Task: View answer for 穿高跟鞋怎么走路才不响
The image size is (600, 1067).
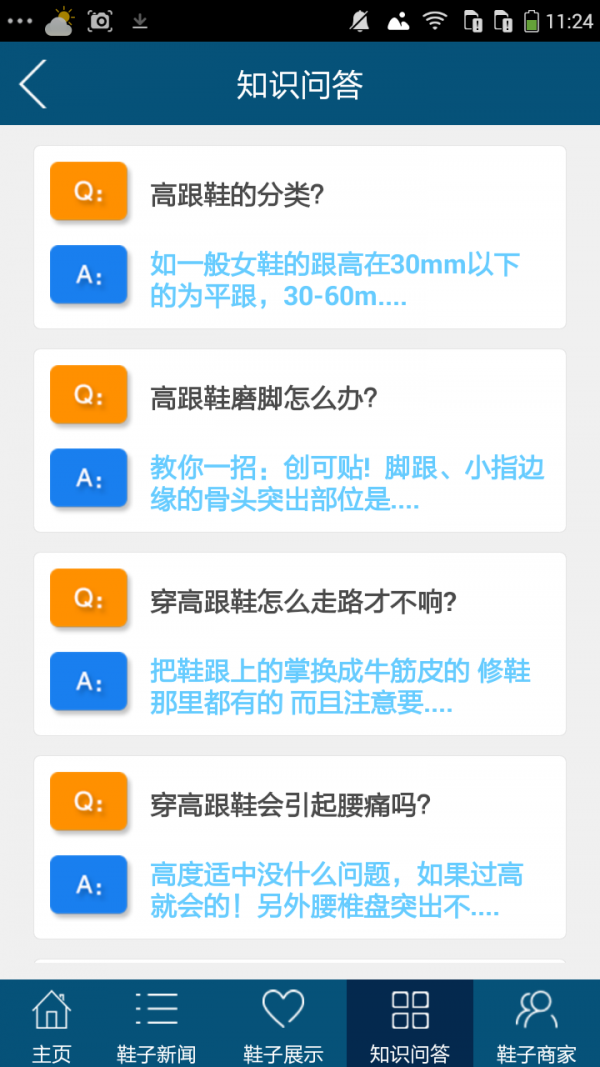Action: 340,686
